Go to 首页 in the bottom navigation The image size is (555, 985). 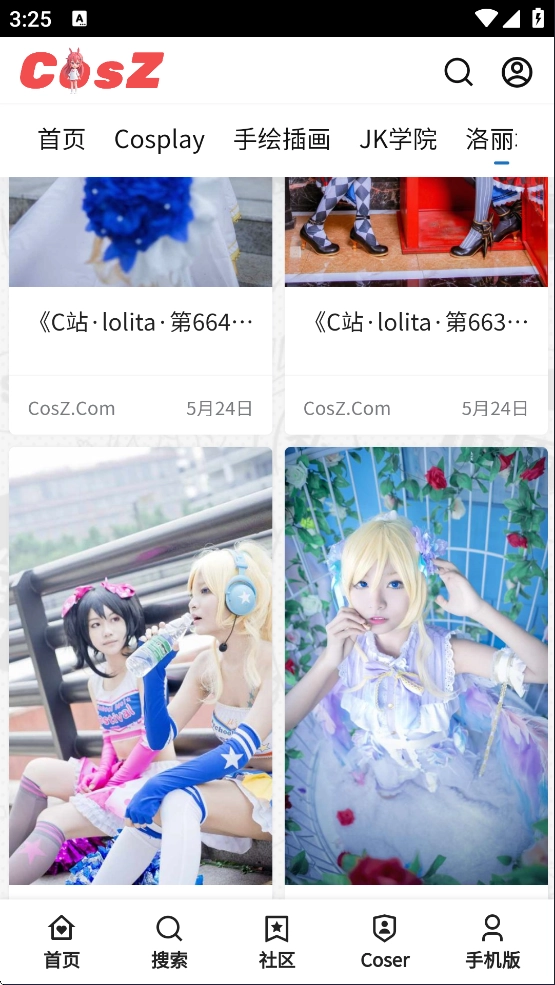[x=62, y=942]
